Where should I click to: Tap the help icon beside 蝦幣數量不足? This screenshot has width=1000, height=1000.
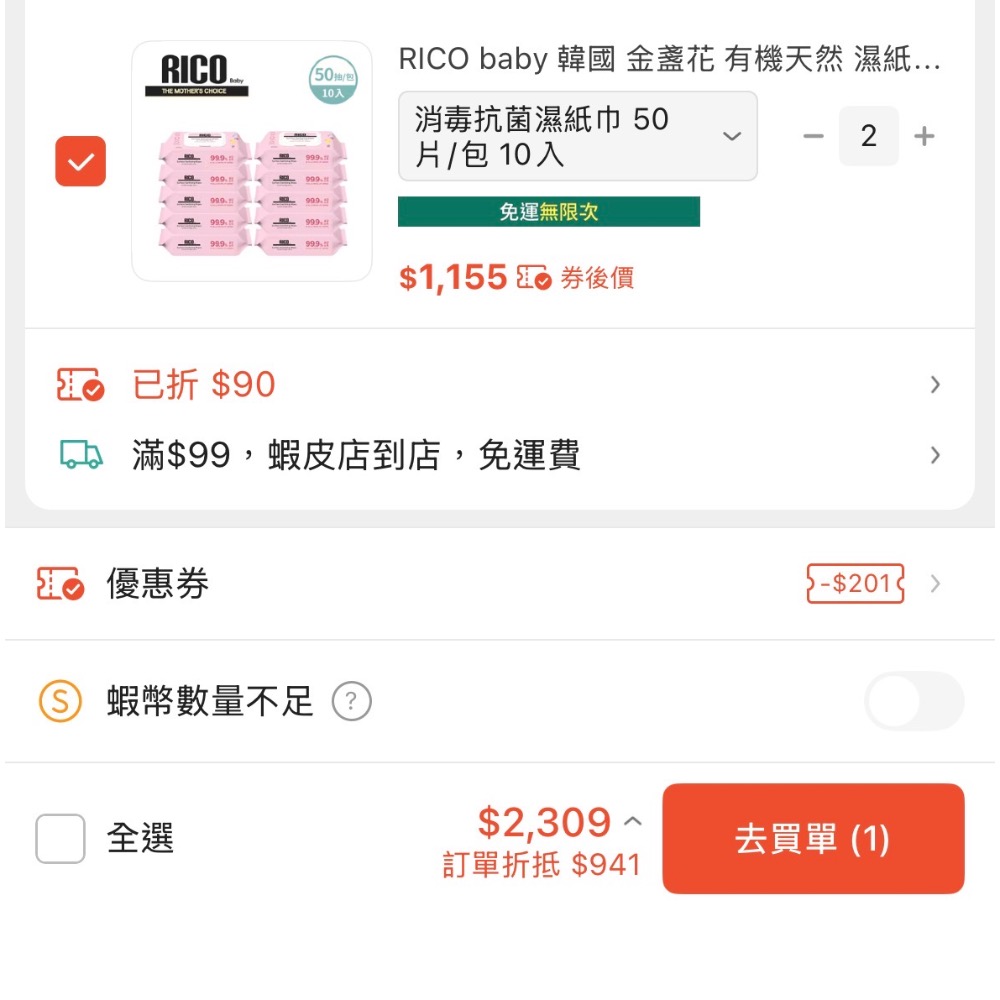pos(351,702)
